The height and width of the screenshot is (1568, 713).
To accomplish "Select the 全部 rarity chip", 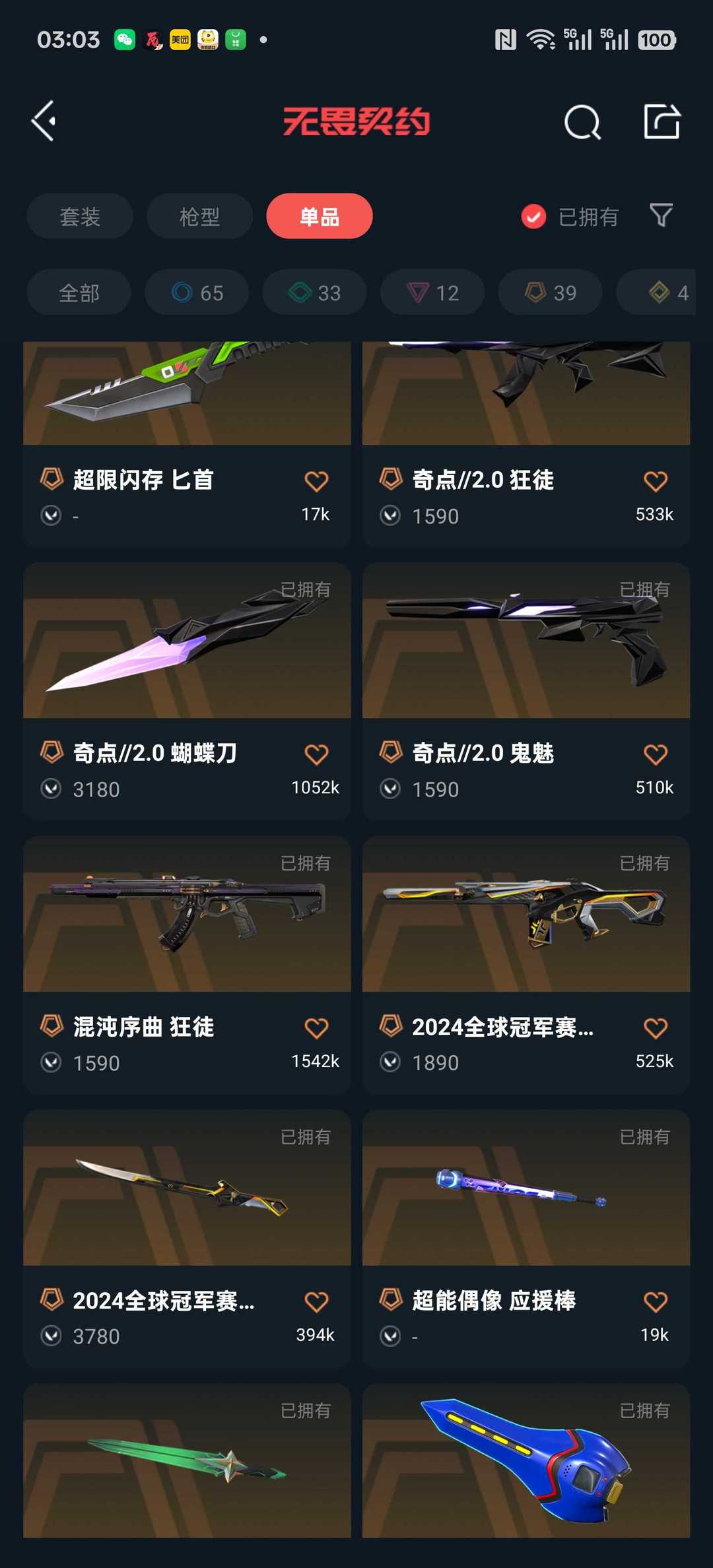I will [79, 292].
